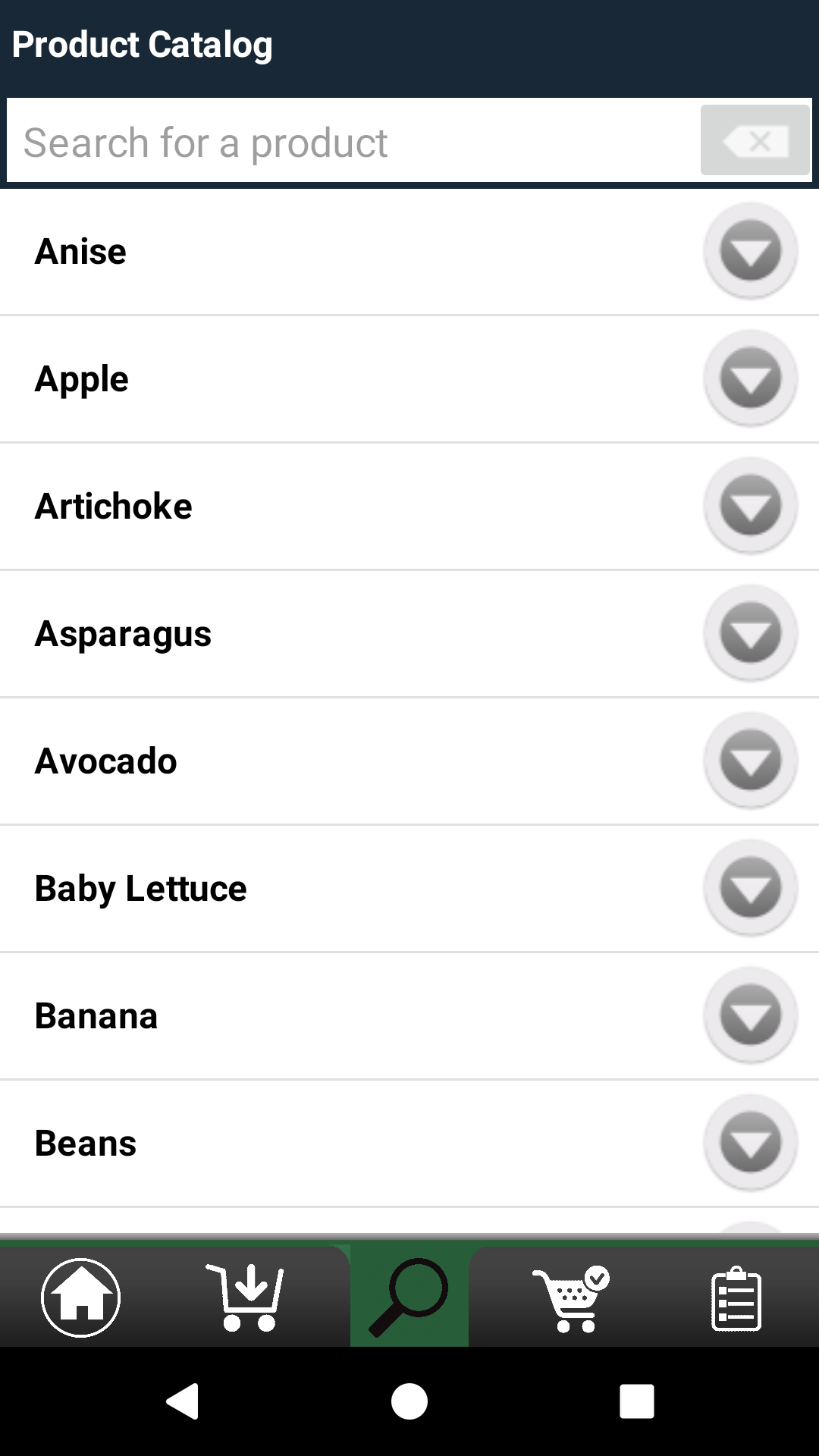Tap the system back button

[x=183, y=1401]
